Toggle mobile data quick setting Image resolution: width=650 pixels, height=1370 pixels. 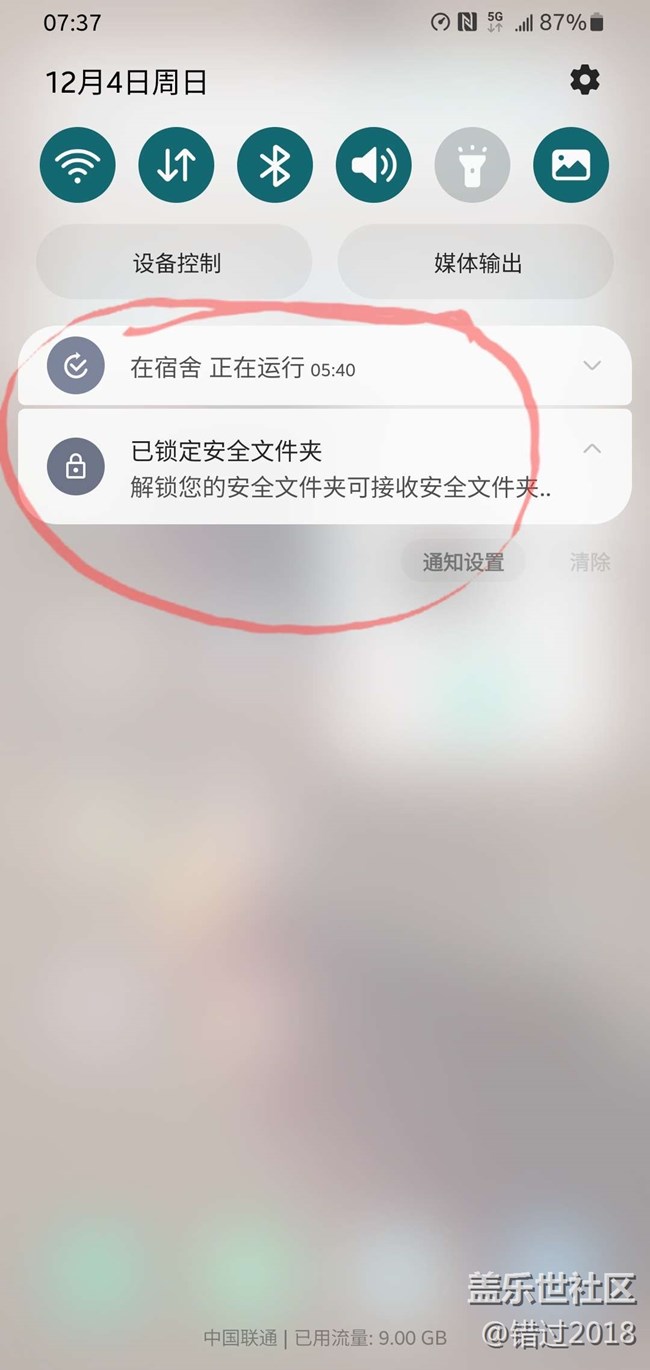(x=176, y=165)
